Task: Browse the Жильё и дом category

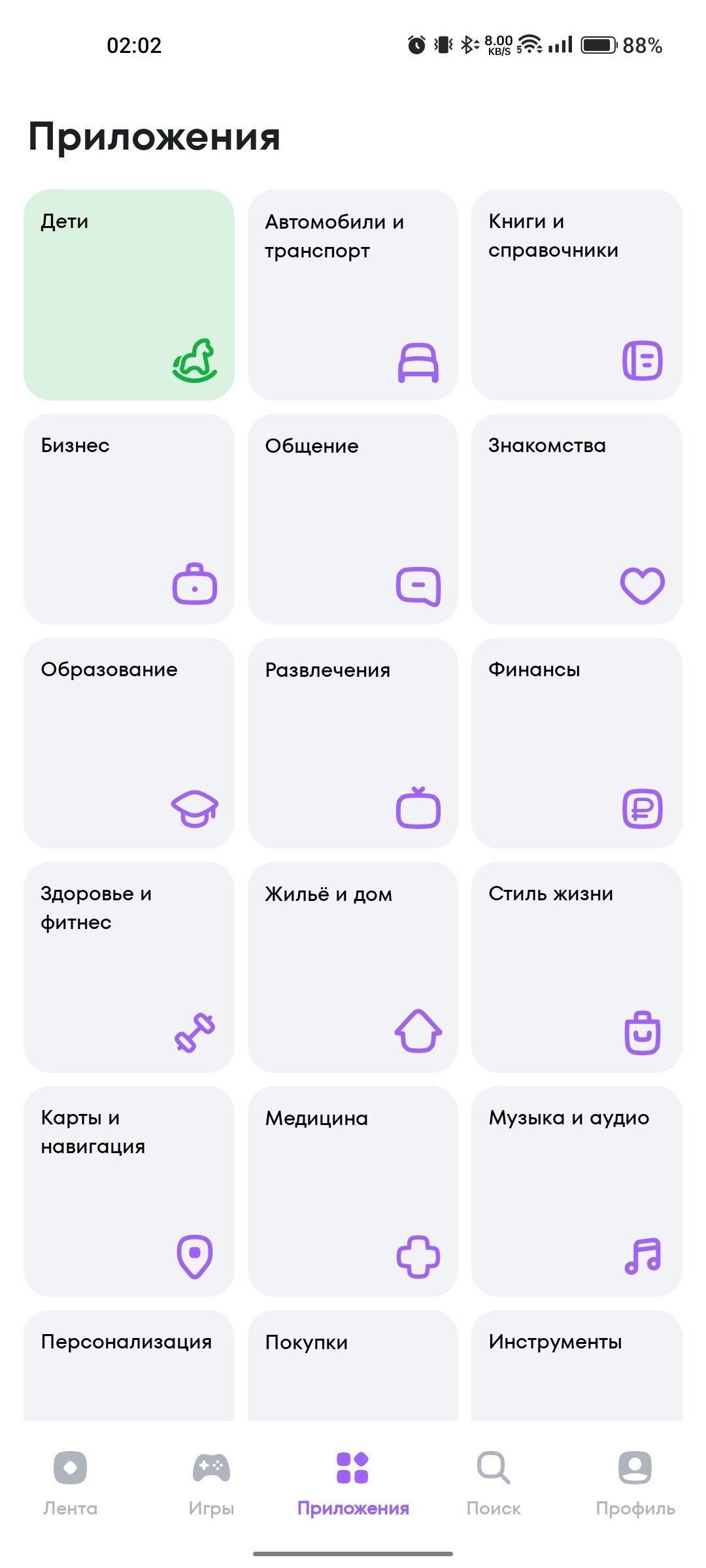Action: click(x=353, y=967)
